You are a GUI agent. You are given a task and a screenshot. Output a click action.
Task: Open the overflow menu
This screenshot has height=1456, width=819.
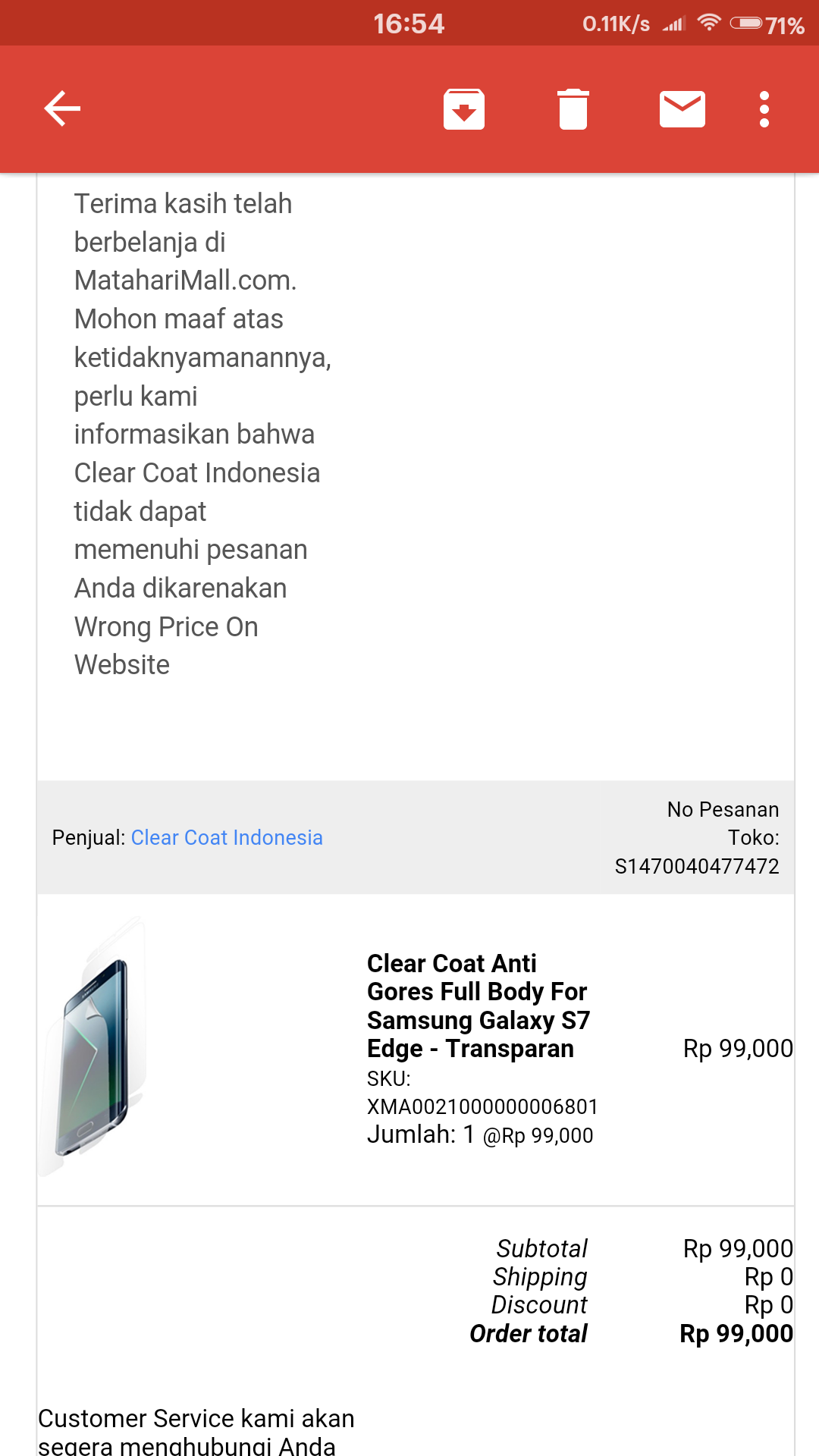point(764,109)
